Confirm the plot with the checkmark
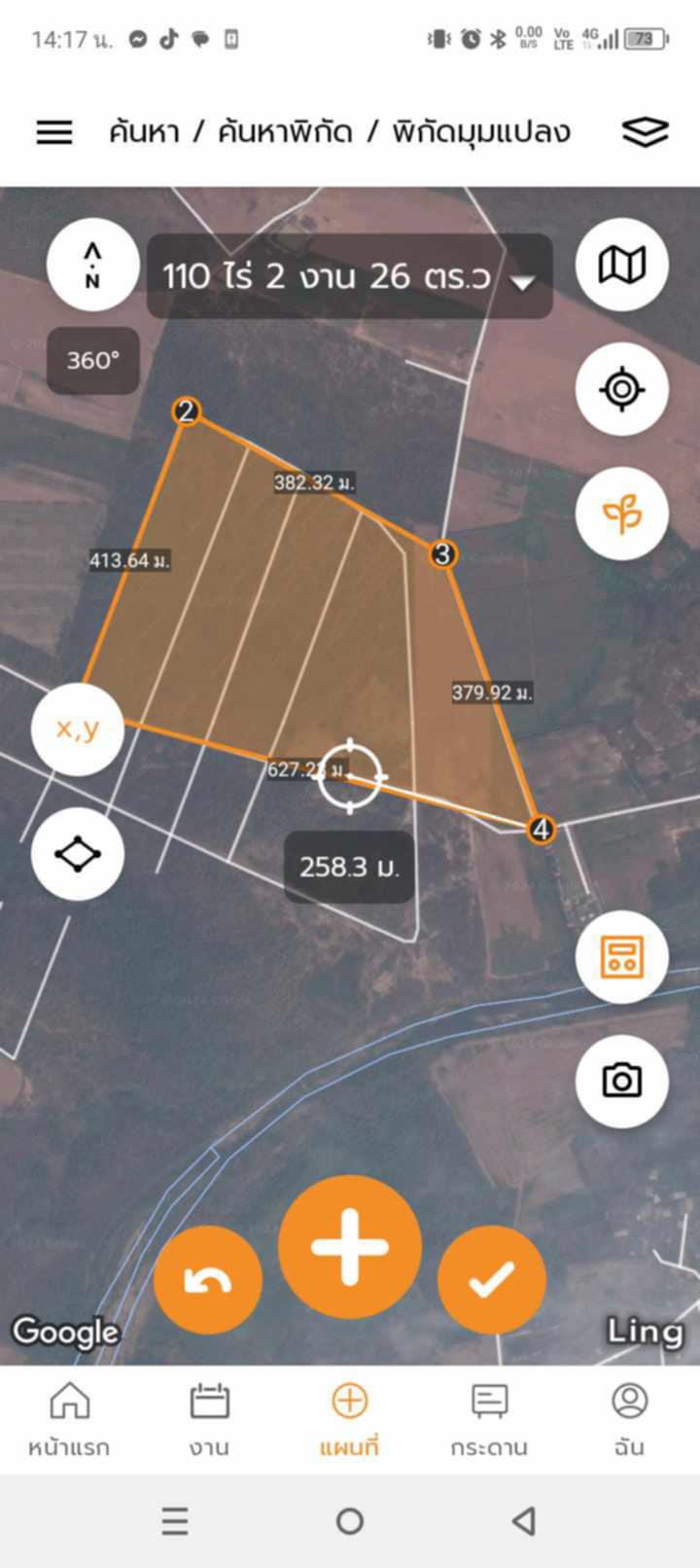The height and width of the screenshot is (1568, 700). coord(492,1280)
